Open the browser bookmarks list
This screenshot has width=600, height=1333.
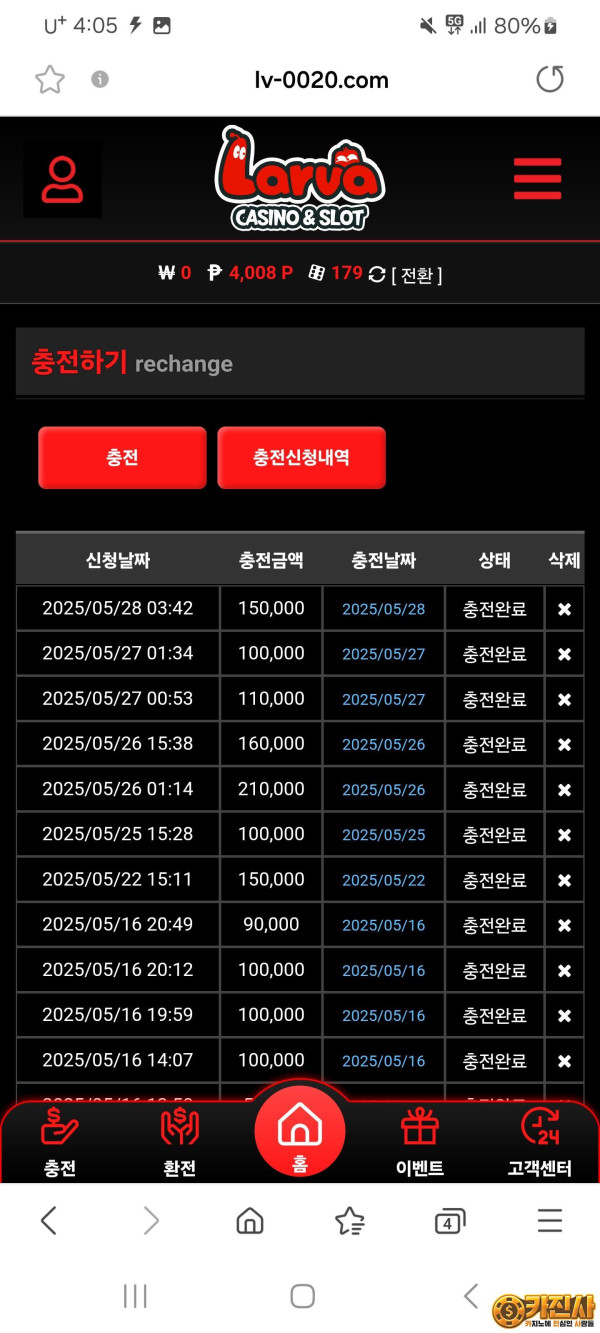(x=349, y=1221)
